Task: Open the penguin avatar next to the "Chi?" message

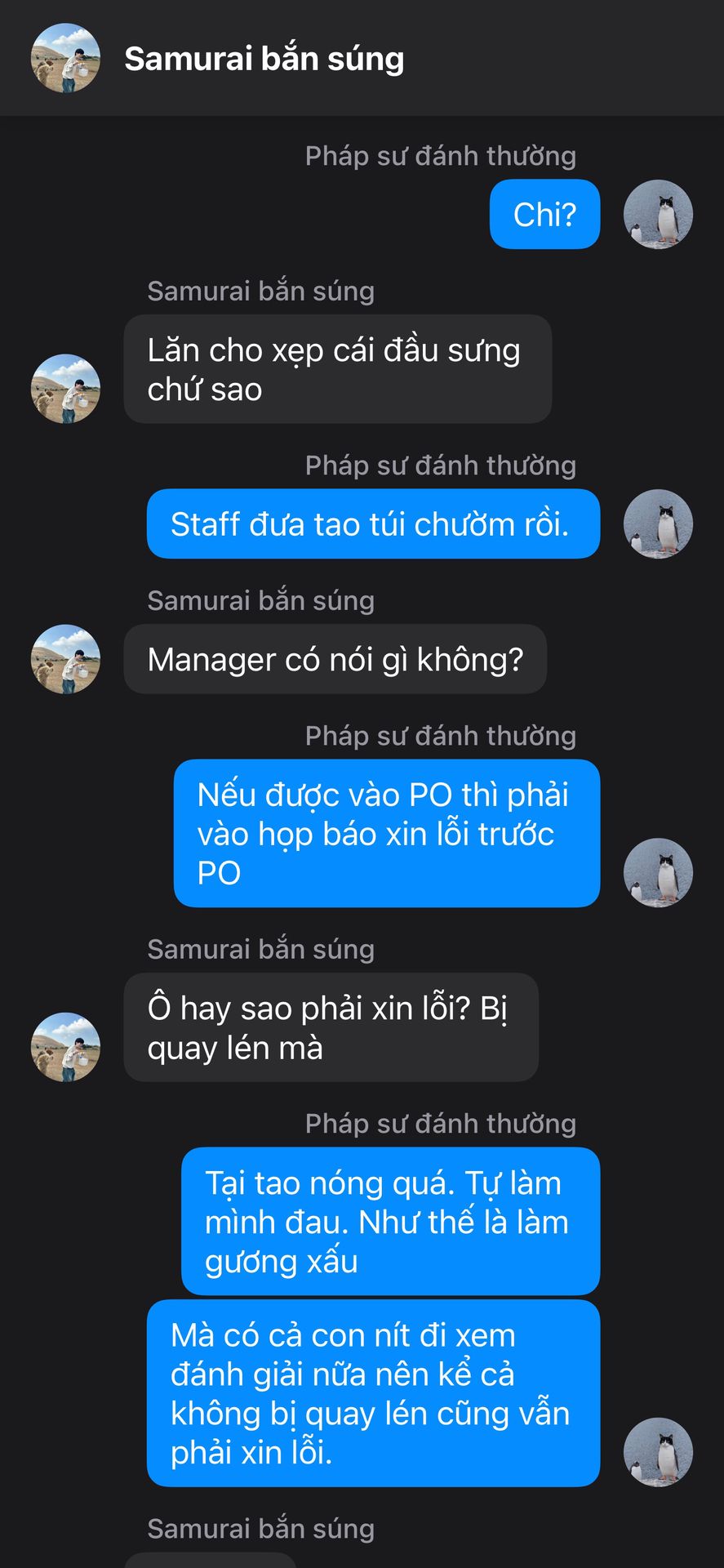Action: click(x=658, y=214)
